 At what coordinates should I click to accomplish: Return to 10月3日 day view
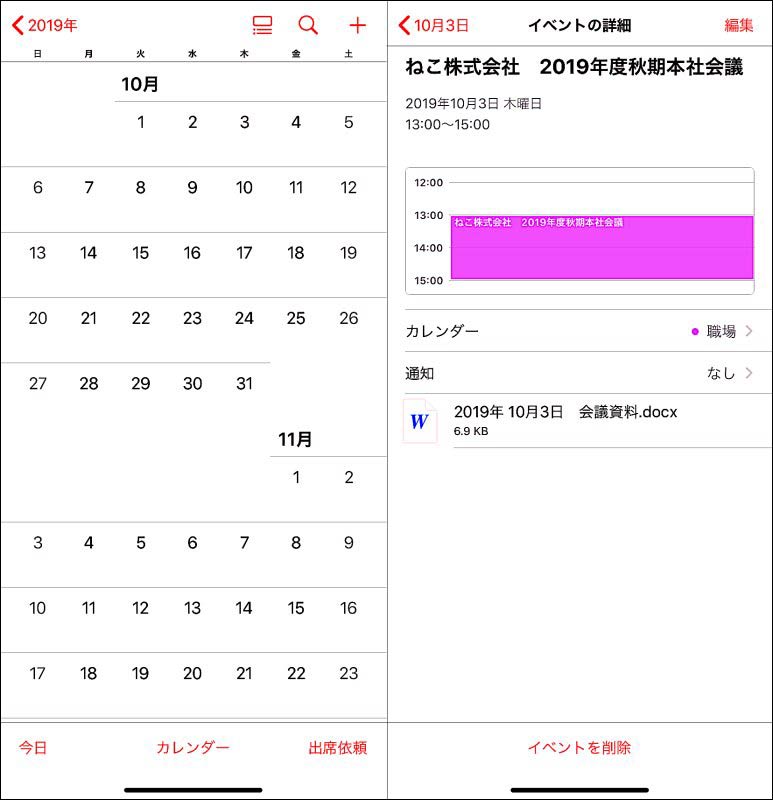(434, 25)
